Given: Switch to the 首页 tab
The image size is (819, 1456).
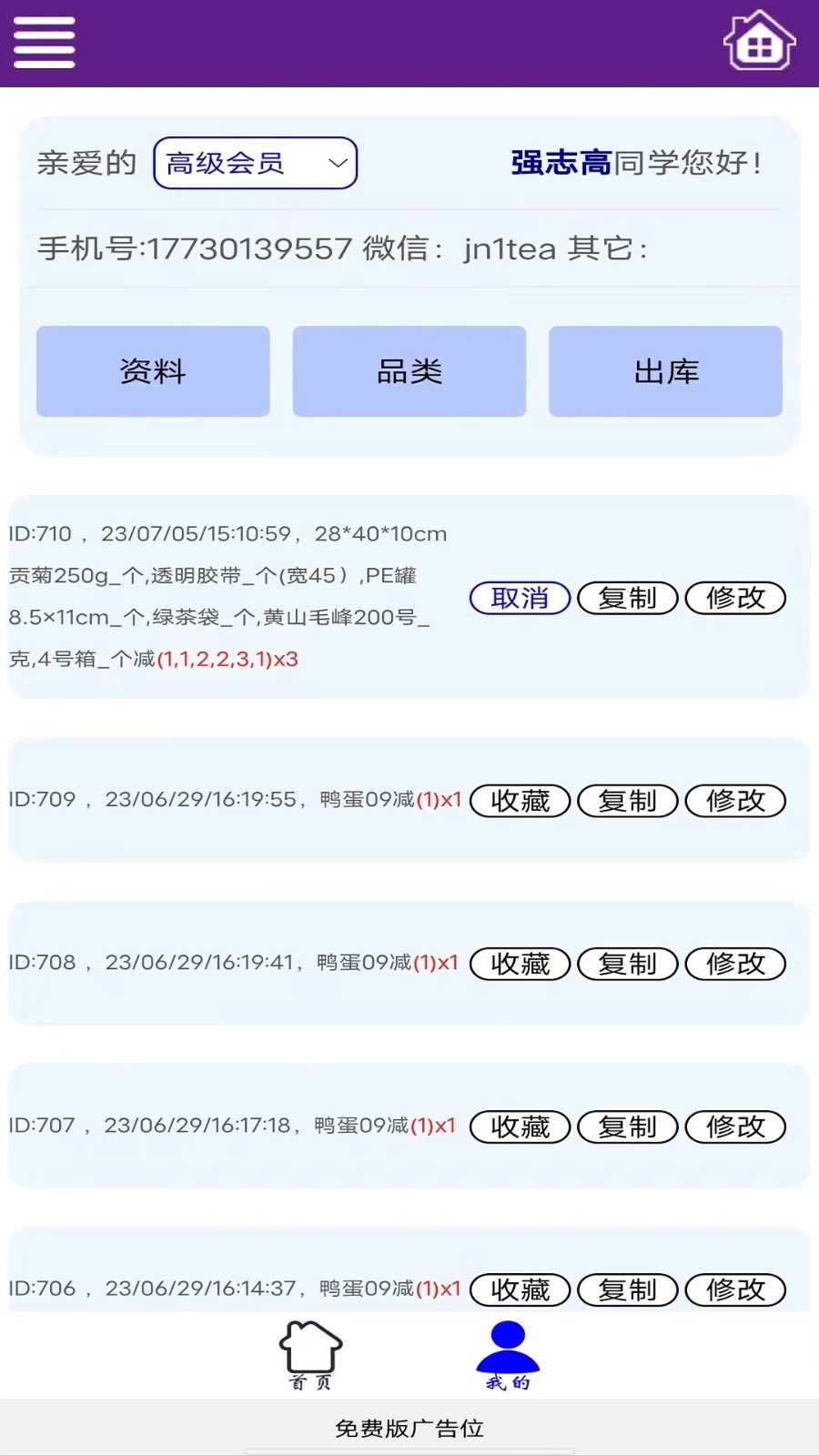Looking at the screenshot, I should [310, 1355].
